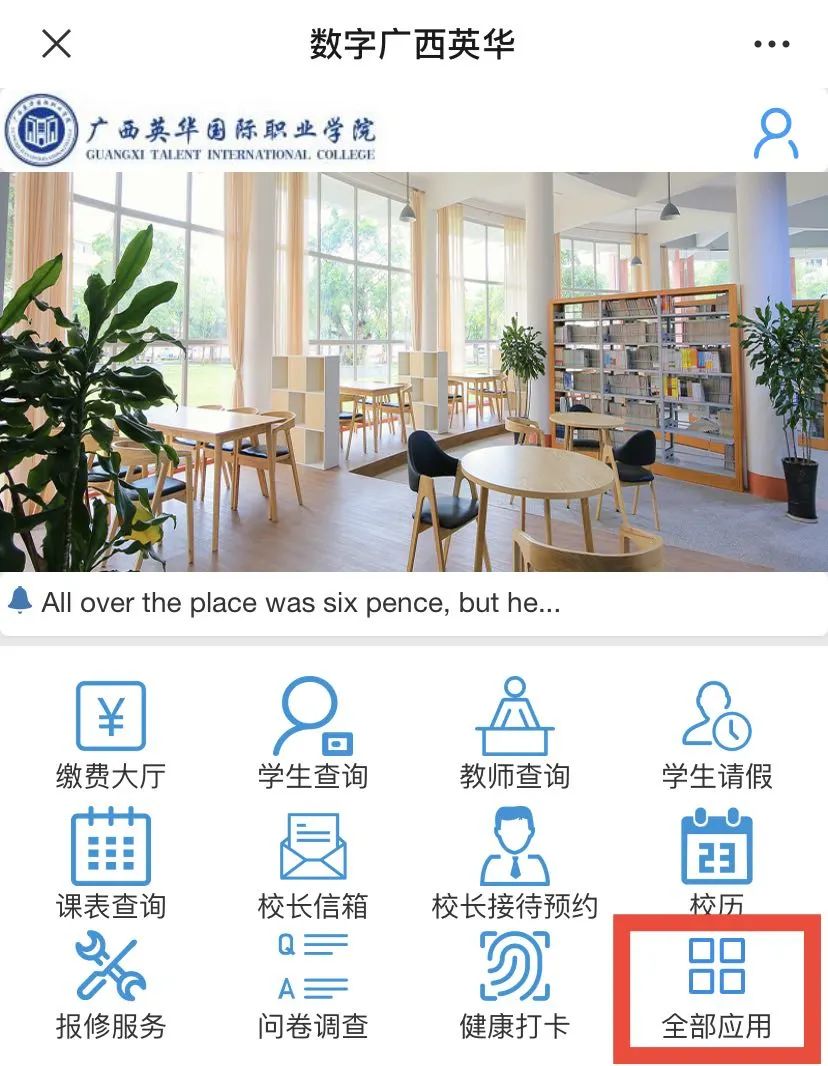828x1066 pixels.
Task: Open the three-dot overflow menu
Action: click(771, 45)
